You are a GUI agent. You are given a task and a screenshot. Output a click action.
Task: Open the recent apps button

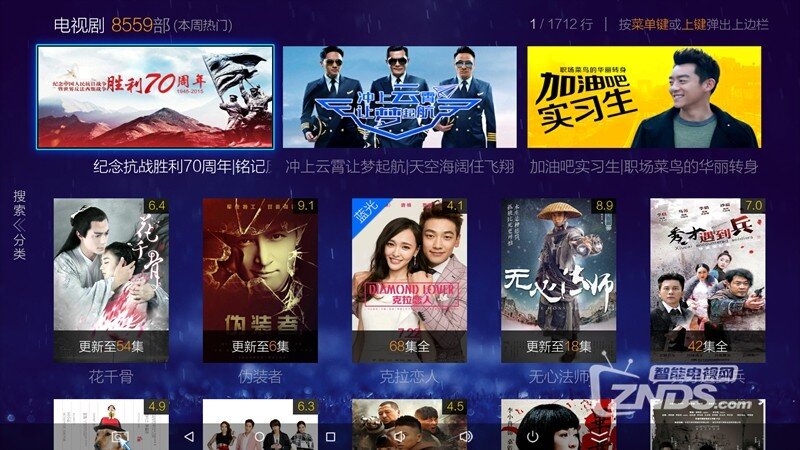[x=331, y=437]
